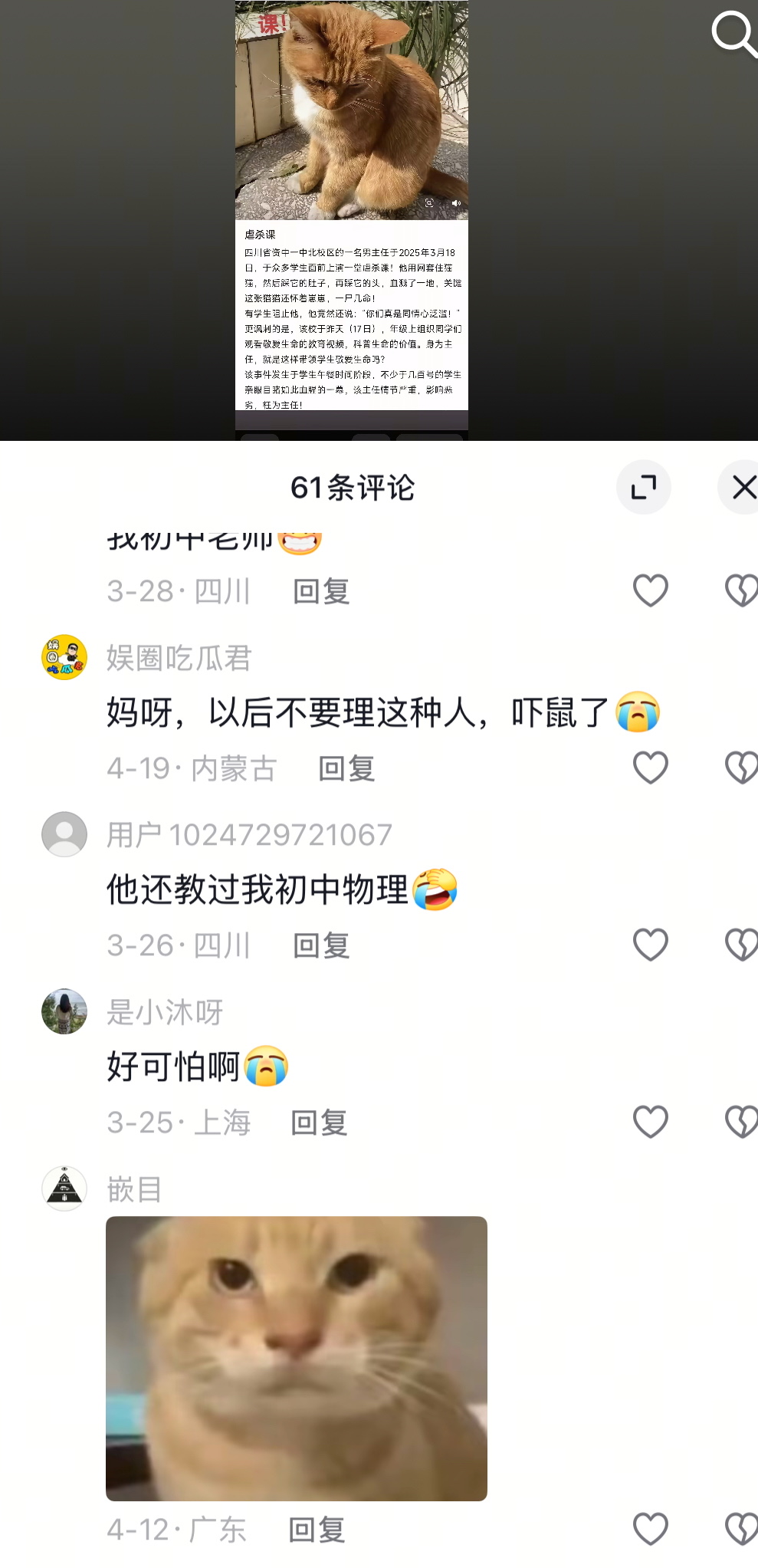The image size is (758, 1568).
Task: Like the comment 他还教过我初中物理
Action: pyautogui.click(x=650, y=945)
